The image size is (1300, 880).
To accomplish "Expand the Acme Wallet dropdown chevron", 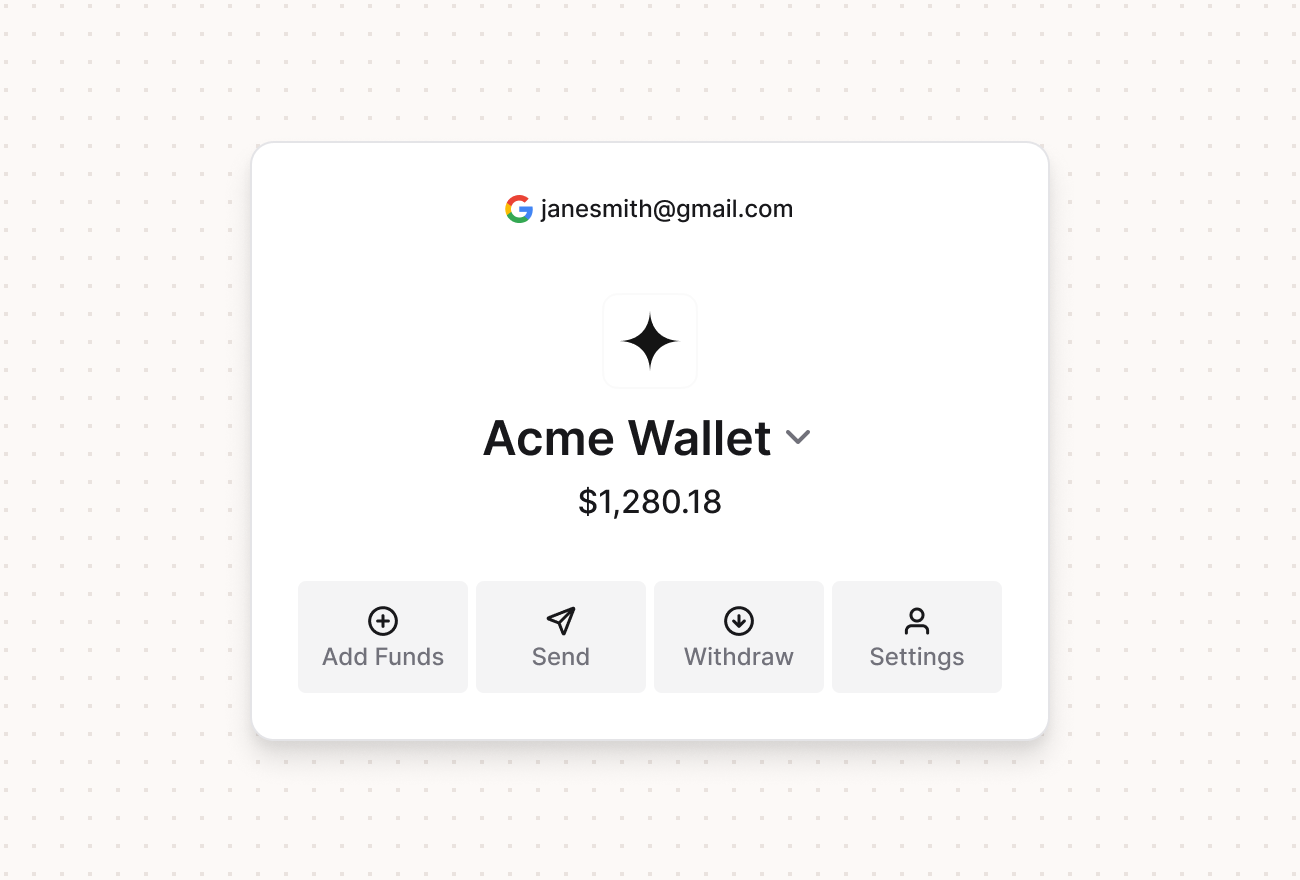I will pos(797,438).
